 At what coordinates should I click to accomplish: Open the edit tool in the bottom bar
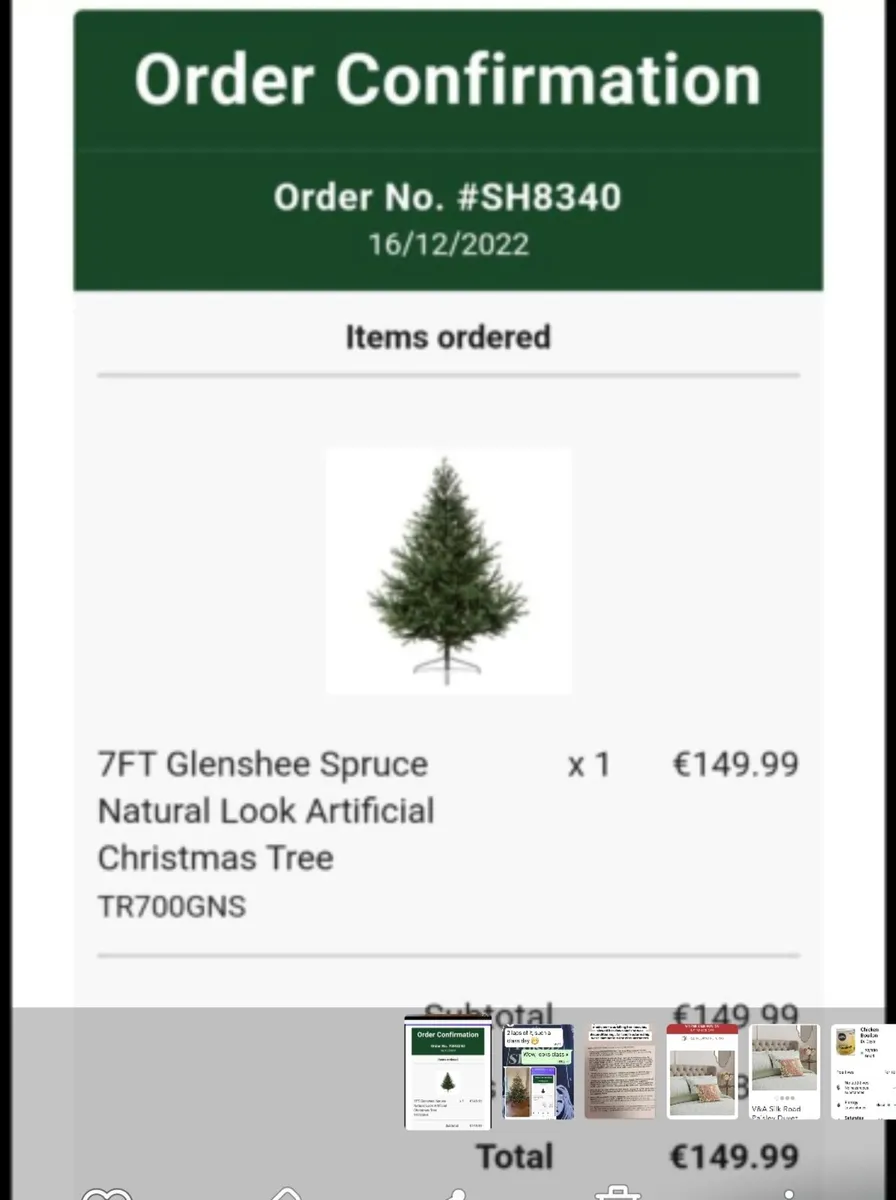[285, 1195]
